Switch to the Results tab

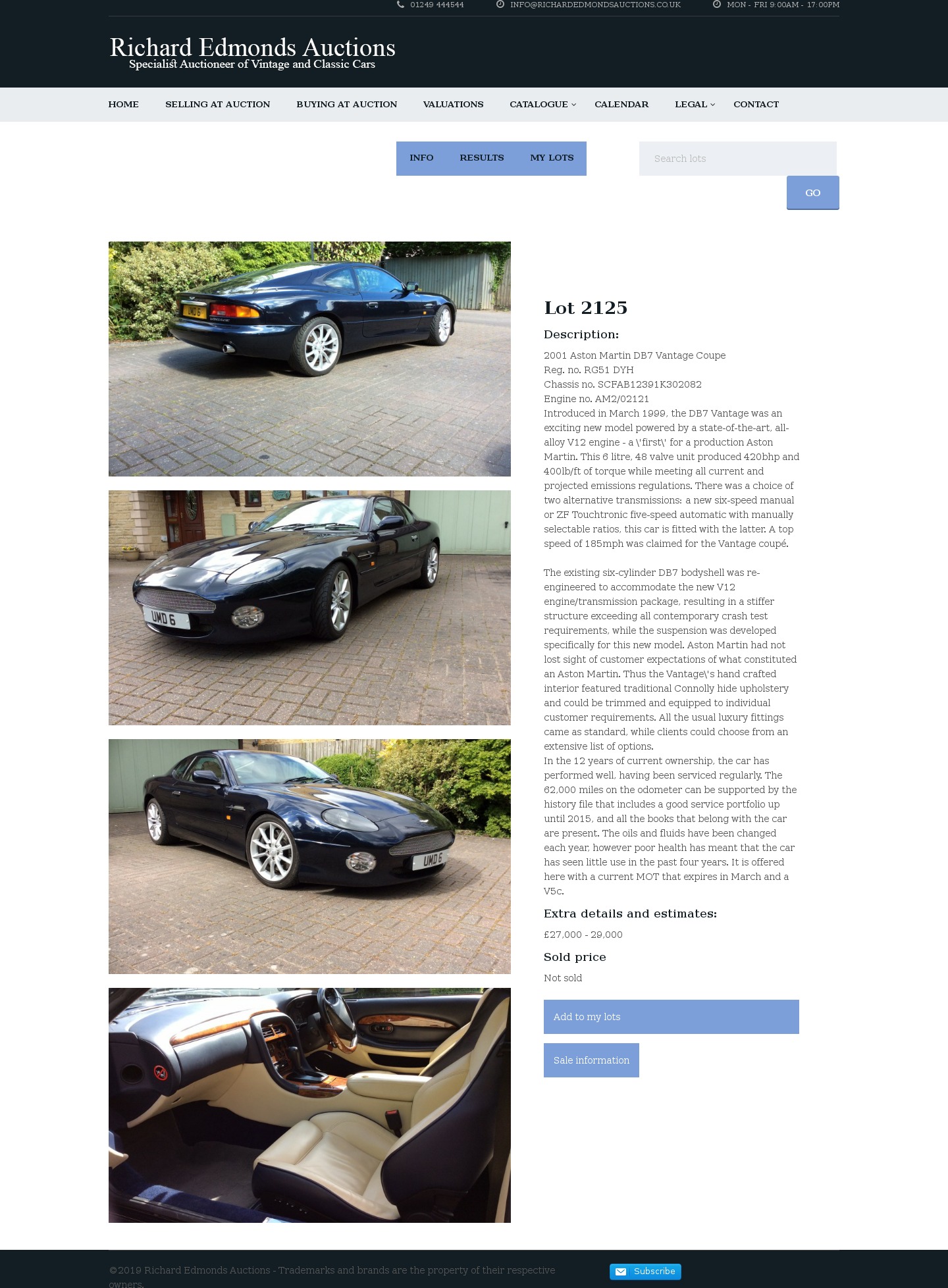[x=481, y=158]
